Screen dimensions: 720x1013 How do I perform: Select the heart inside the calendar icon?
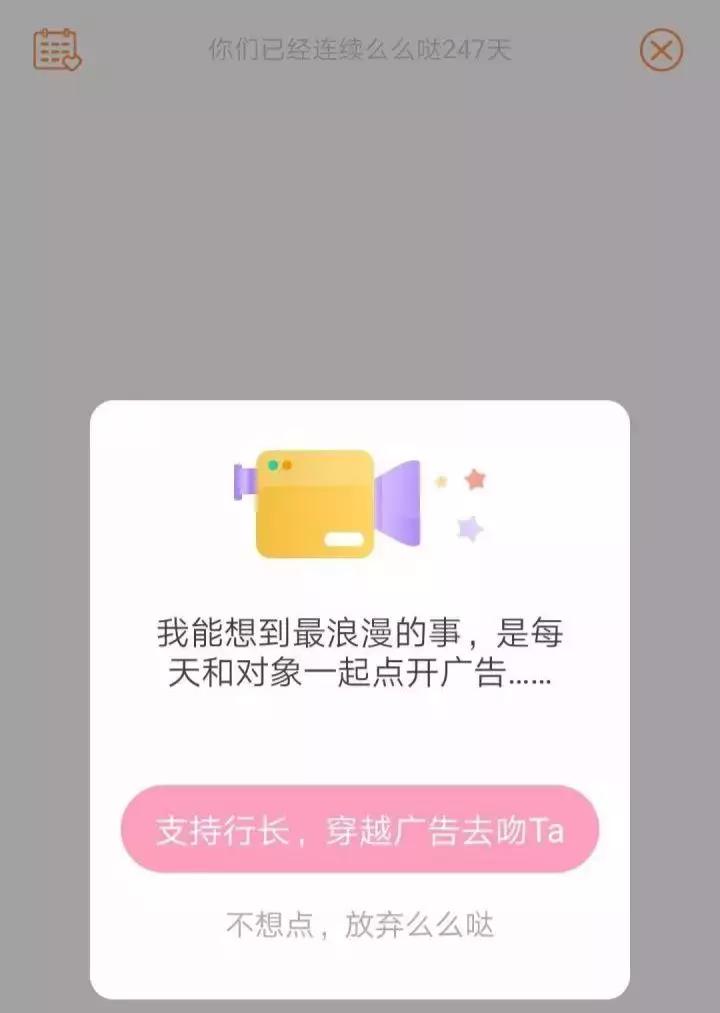[72, 62]
